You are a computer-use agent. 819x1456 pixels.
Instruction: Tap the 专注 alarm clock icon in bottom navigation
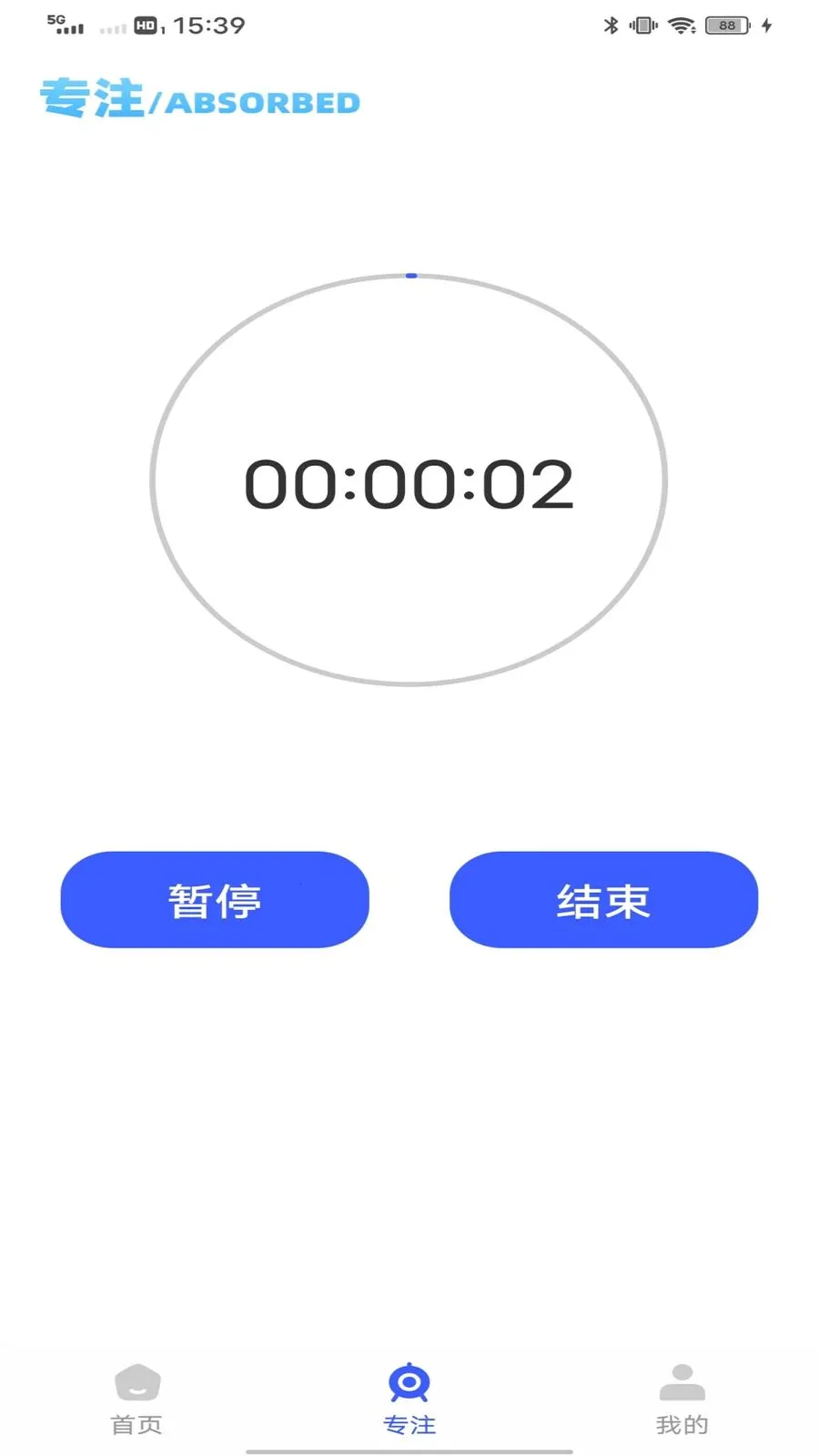pos(410,1383)
